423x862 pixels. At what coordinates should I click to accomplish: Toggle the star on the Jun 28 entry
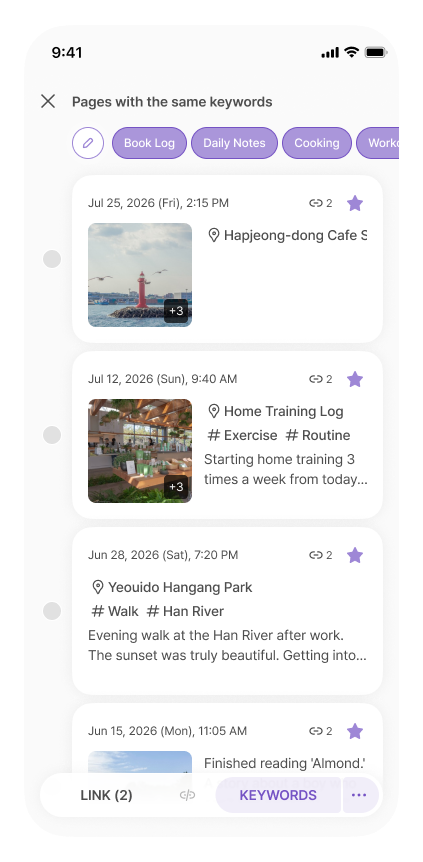(355, 555)
